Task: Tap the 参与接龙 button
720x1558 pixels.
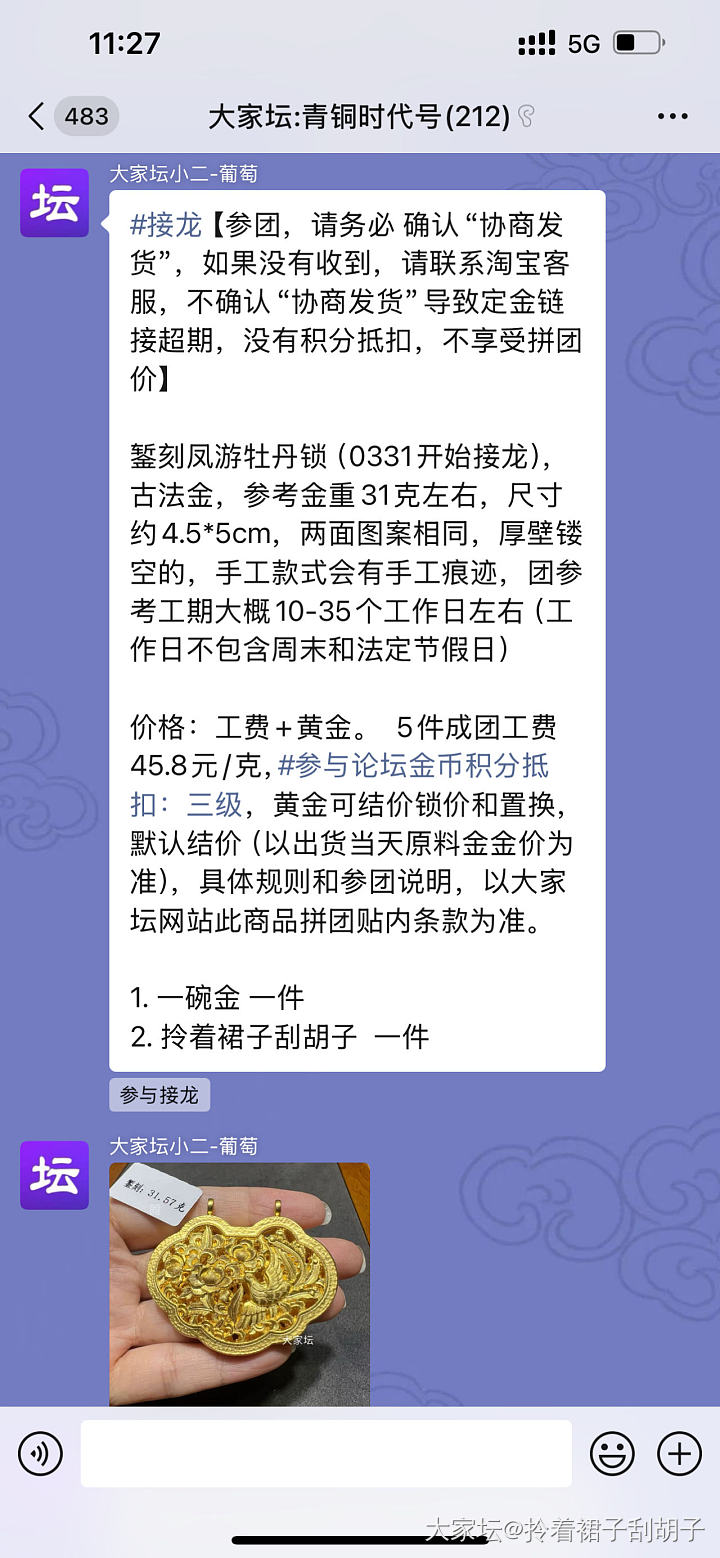Action: point(159,1095)
